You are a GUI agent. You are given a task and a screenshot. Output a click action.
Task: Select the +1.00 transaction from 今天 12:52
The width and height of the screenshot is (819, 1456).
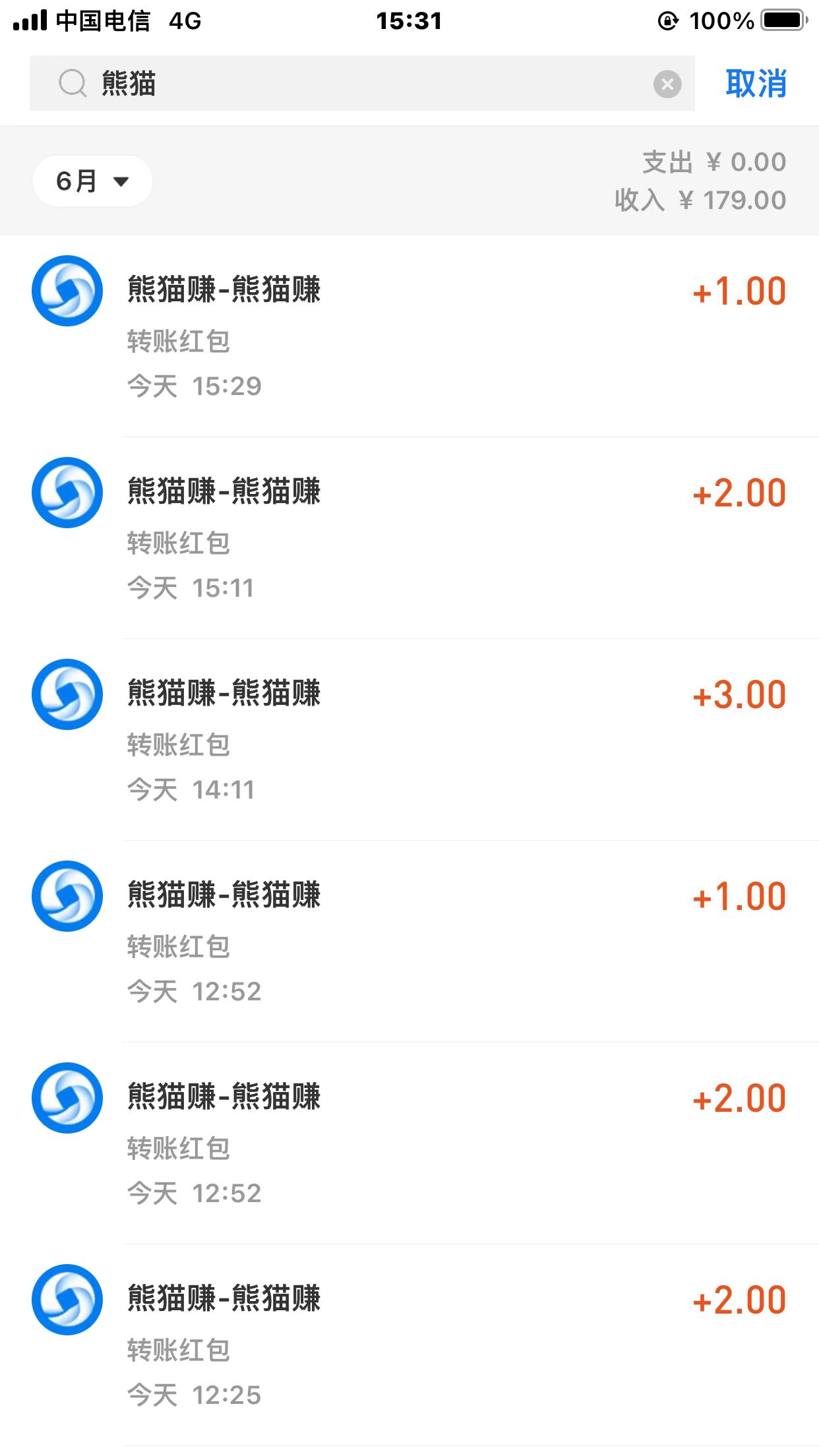point(409,942)
